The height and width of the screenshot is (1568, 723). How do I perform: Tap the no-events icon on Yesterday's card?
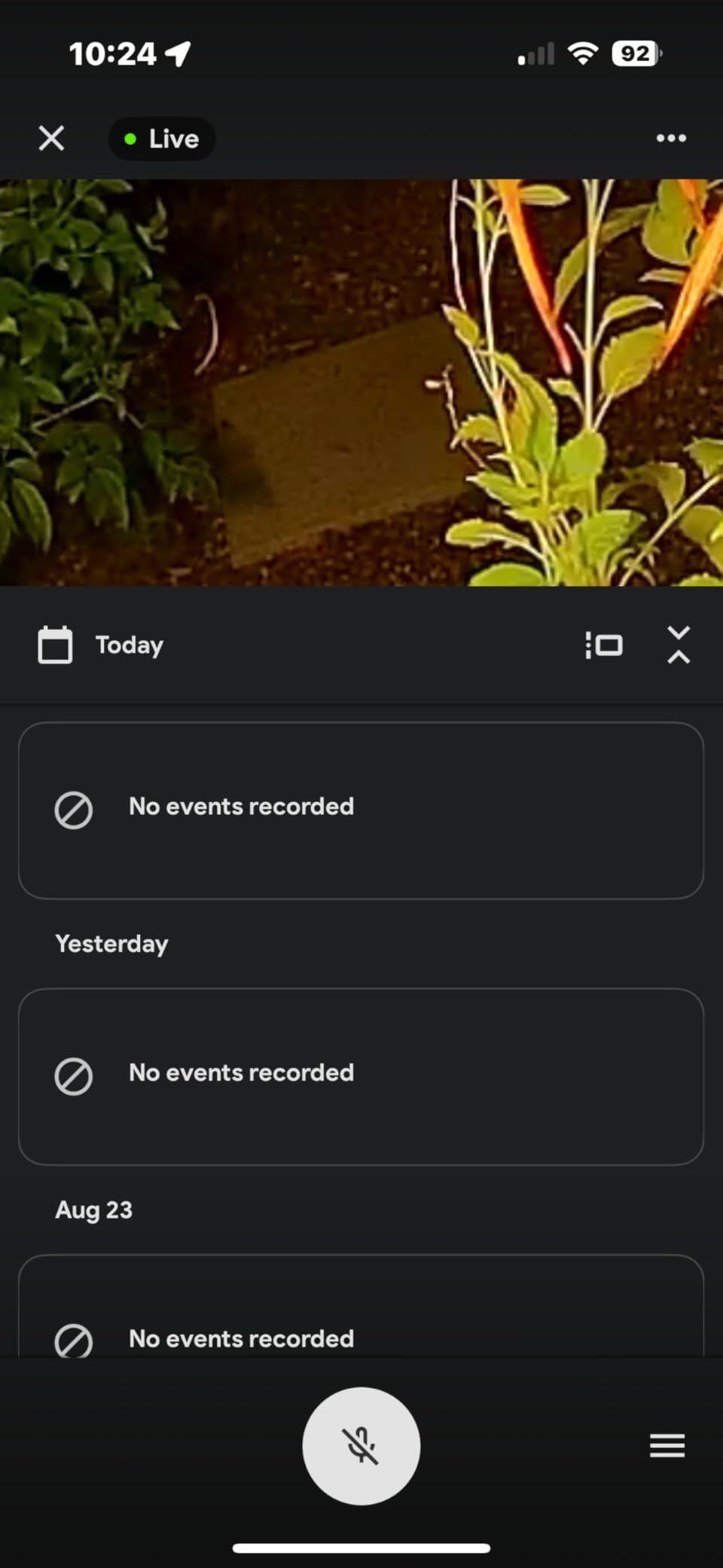(73, 1075)
